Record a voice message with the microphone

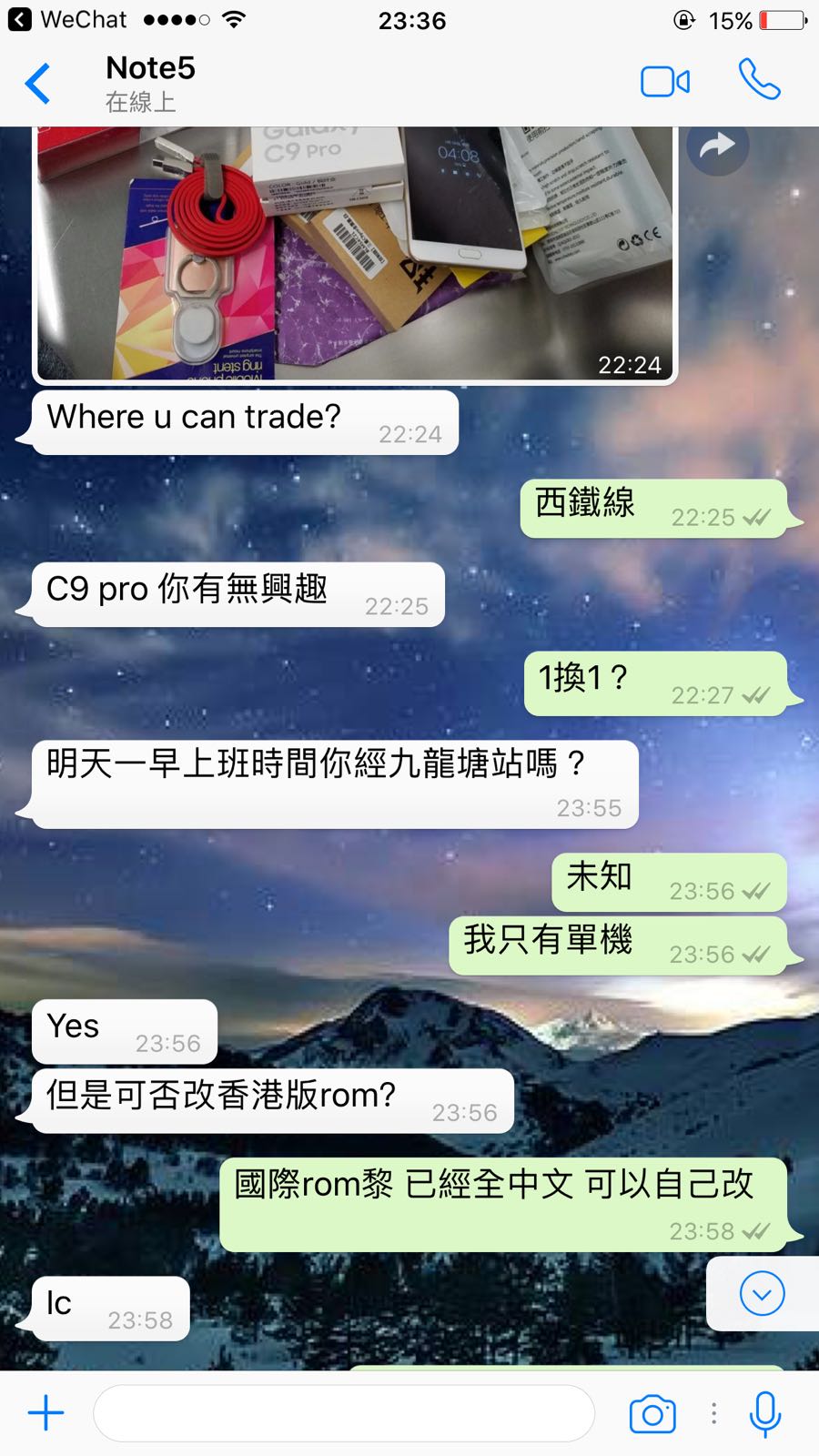point(764,1413)
